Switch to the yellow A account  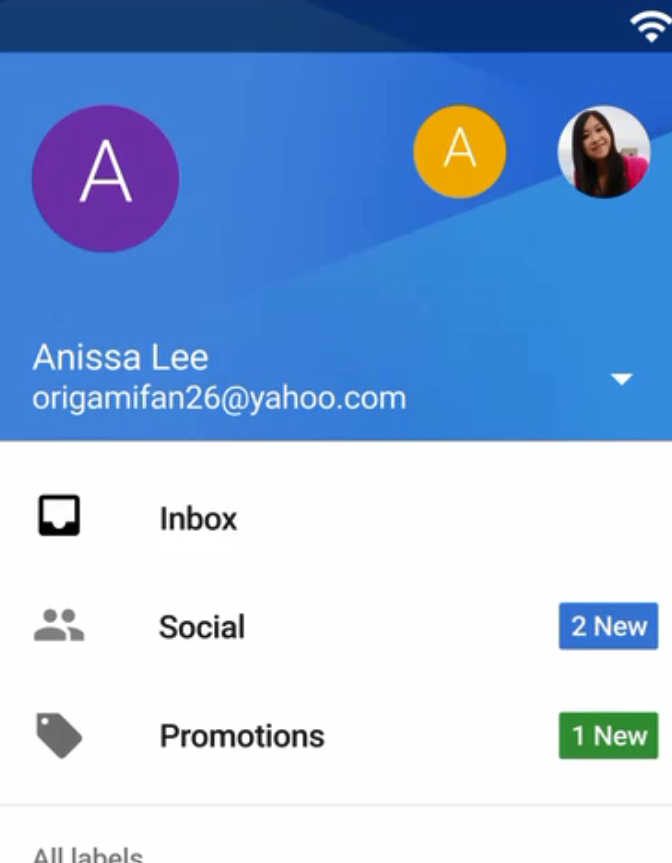459,151
